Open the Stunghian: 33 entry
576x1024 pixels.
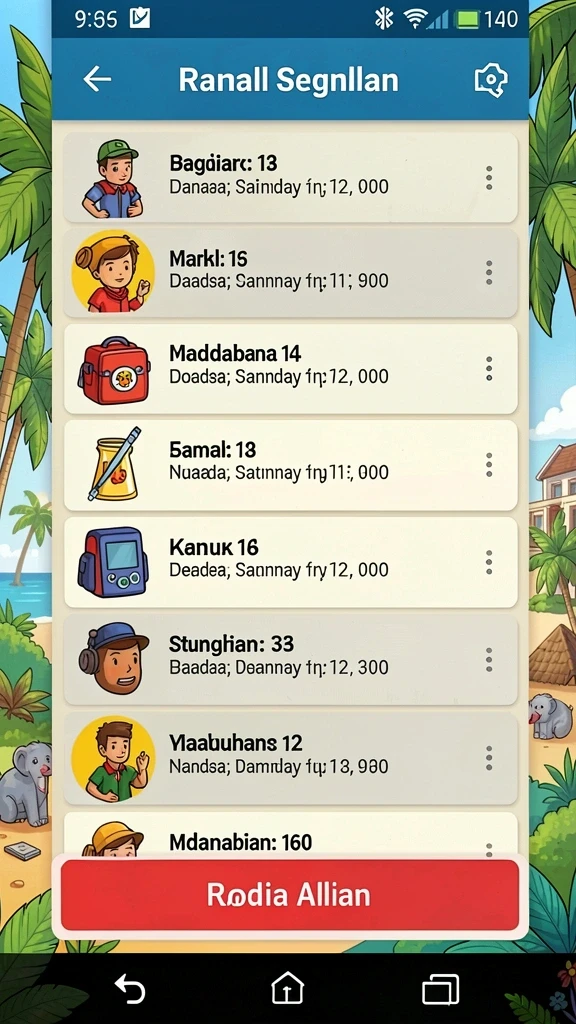pos(291,660)
